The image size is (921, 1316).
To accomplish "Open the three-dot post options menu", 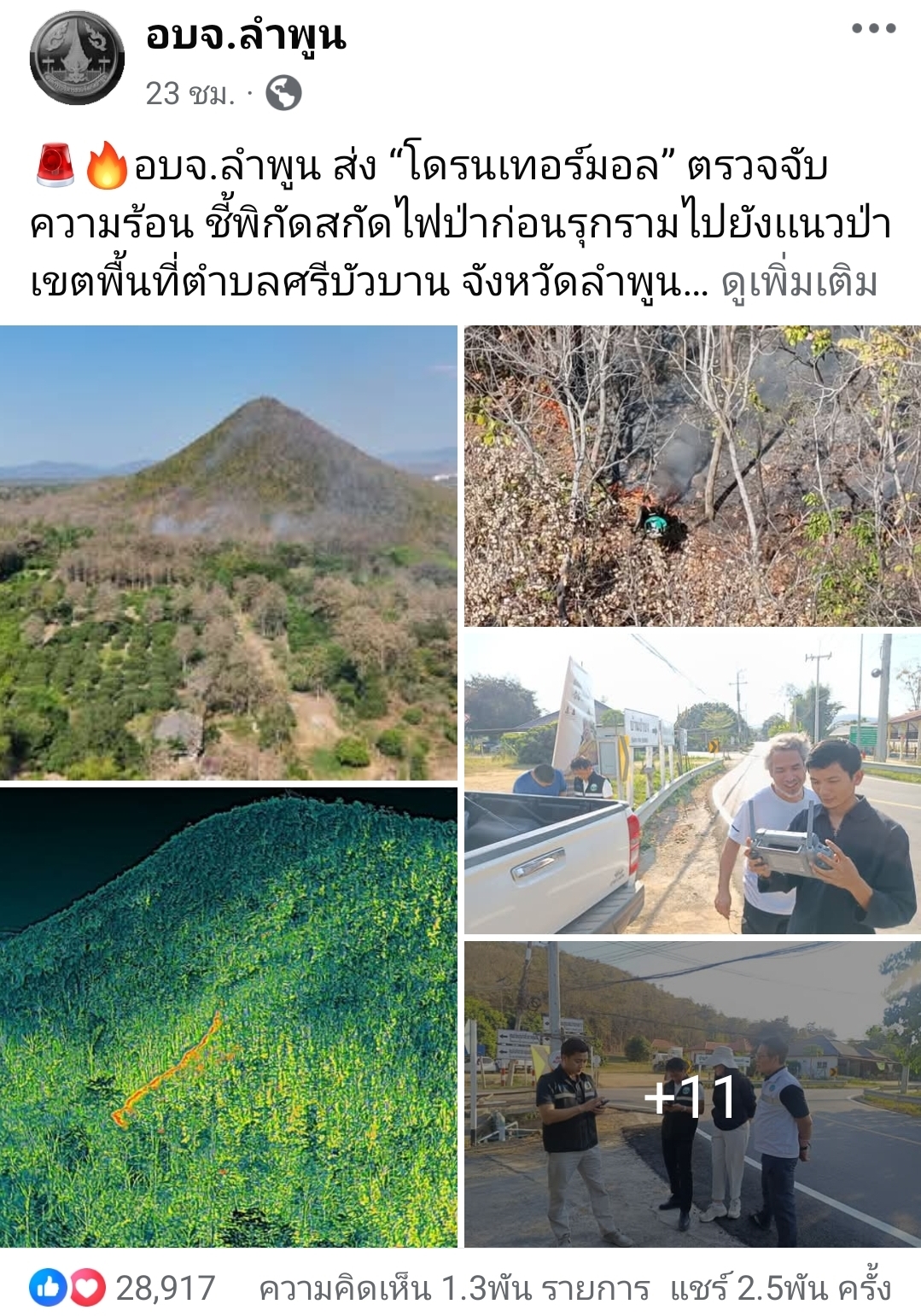I will (x=873, y=29).
